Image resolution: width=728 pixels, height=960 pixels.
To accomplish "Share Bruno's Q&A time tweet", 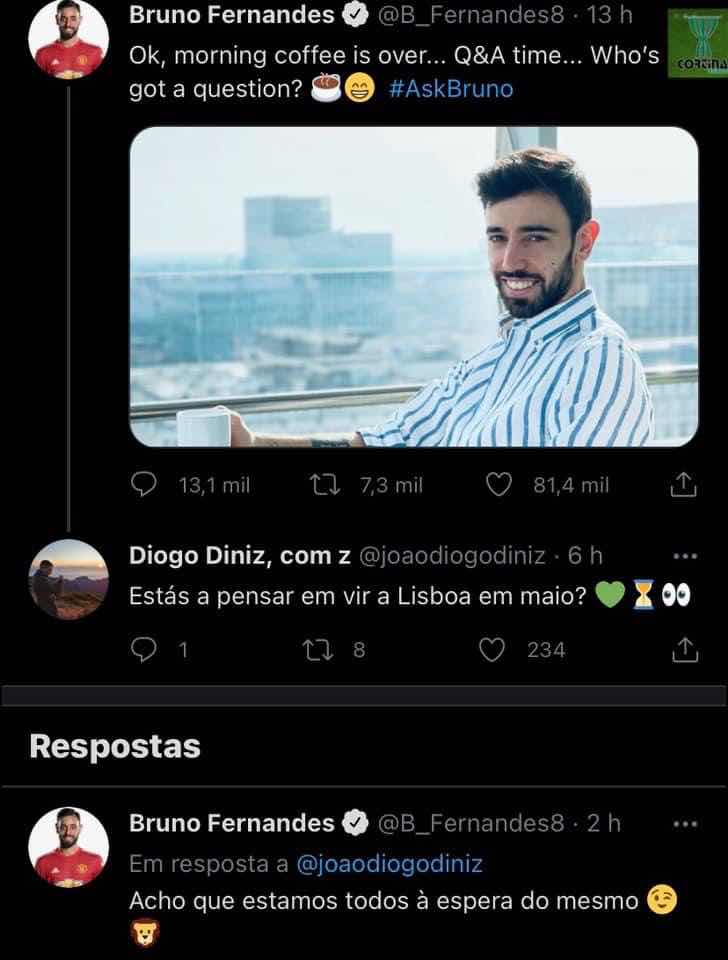I will tap(680, 485).
